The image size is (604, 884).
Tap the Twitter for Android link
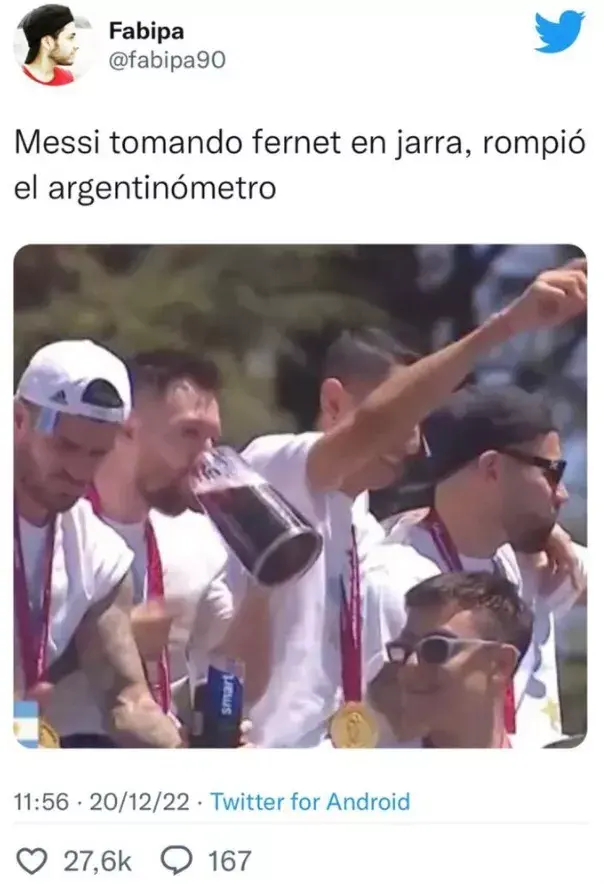click(x=310, y=801)
